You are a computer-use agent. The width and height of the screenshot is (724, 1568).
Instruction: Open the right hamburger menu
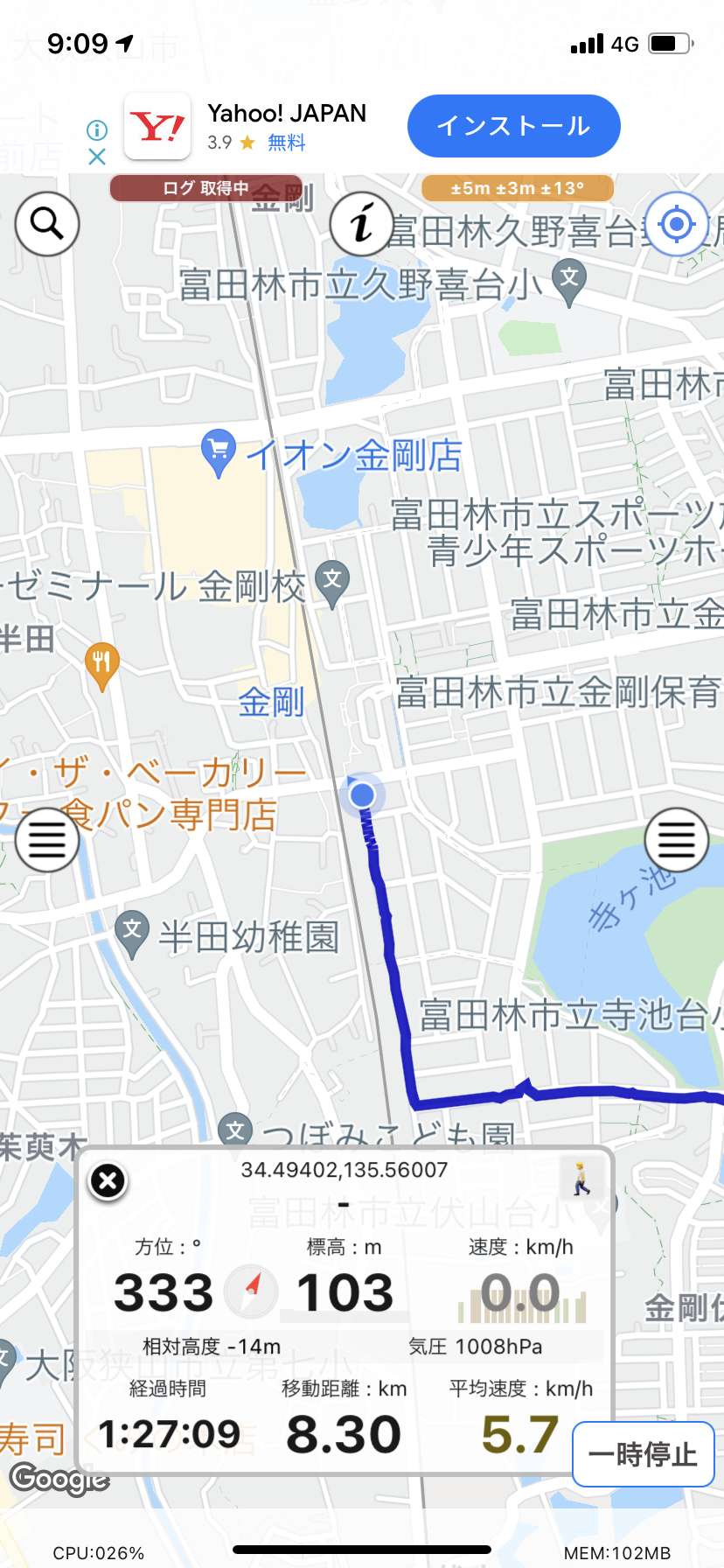(x=676, y=840)
